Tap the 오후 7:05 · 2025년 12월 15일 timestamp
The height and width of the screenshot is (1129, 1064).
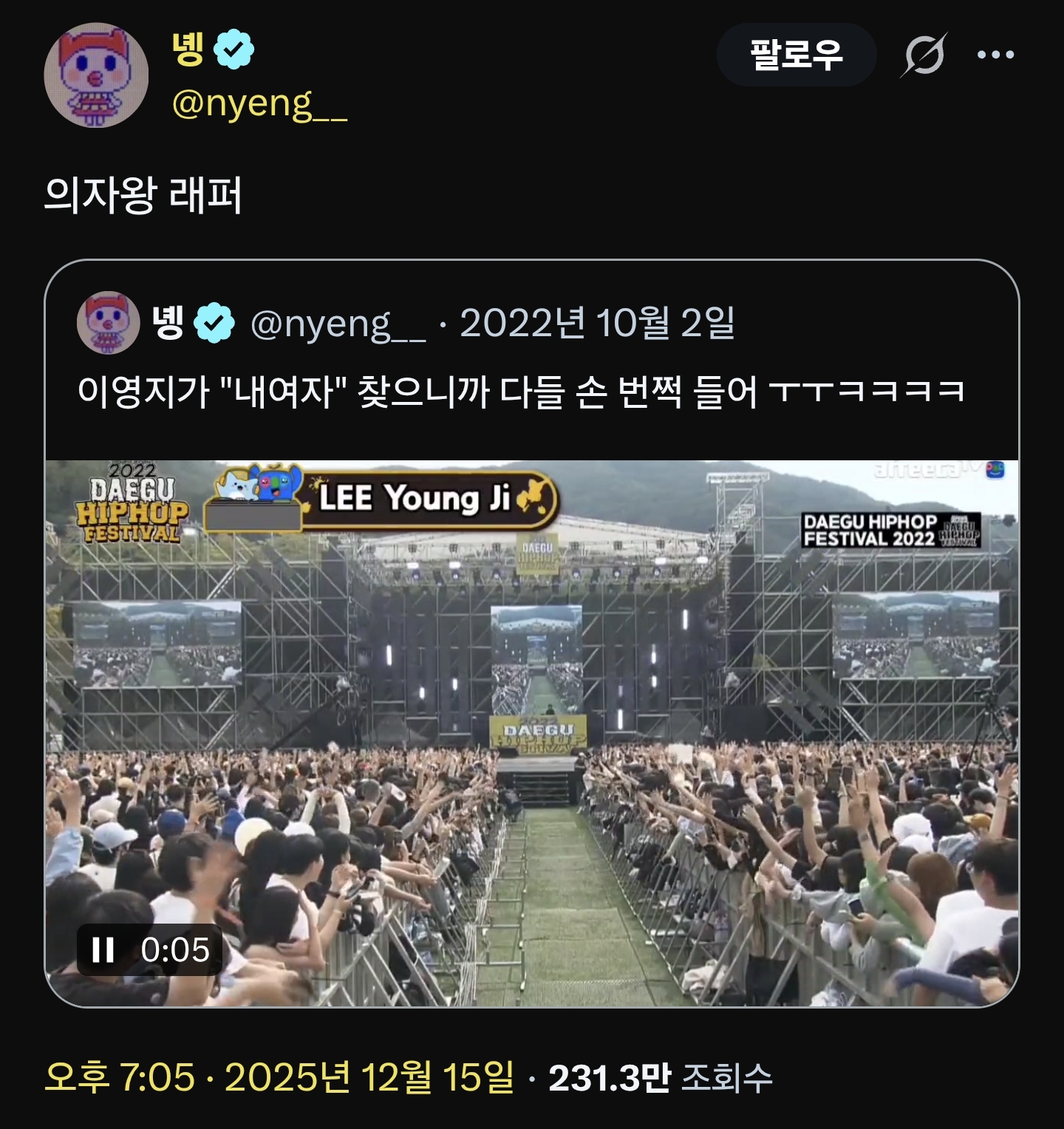tap(279, 1077)
